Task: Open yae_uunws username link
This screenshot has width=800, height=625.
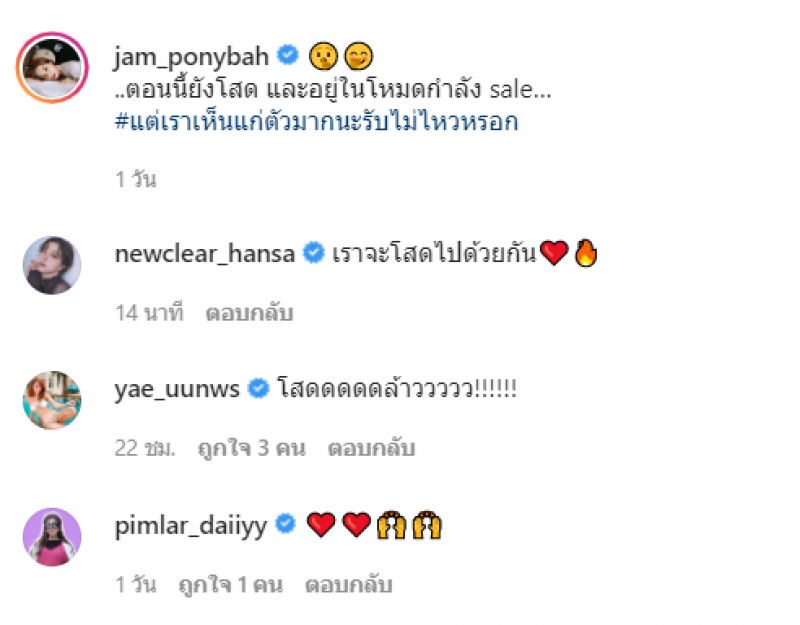Action: 178,389
